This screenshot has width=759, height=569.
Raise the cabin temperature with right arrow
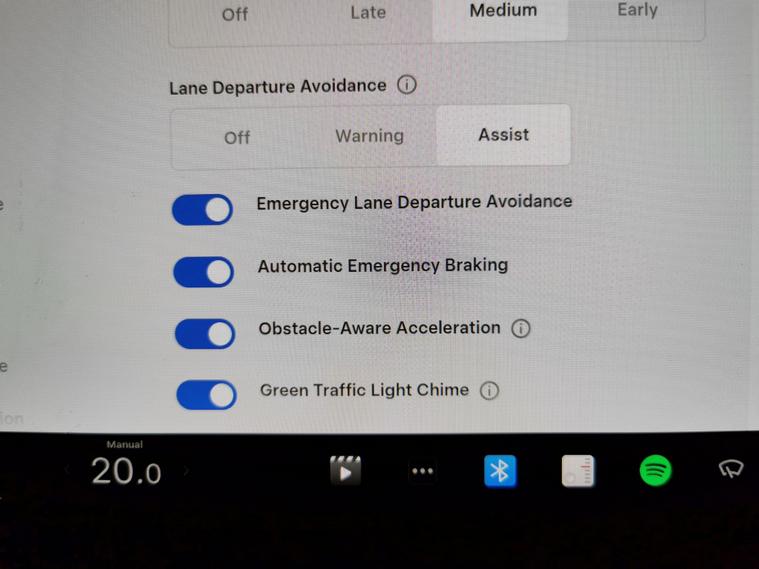pyautogui.click(x=186, y=470)
